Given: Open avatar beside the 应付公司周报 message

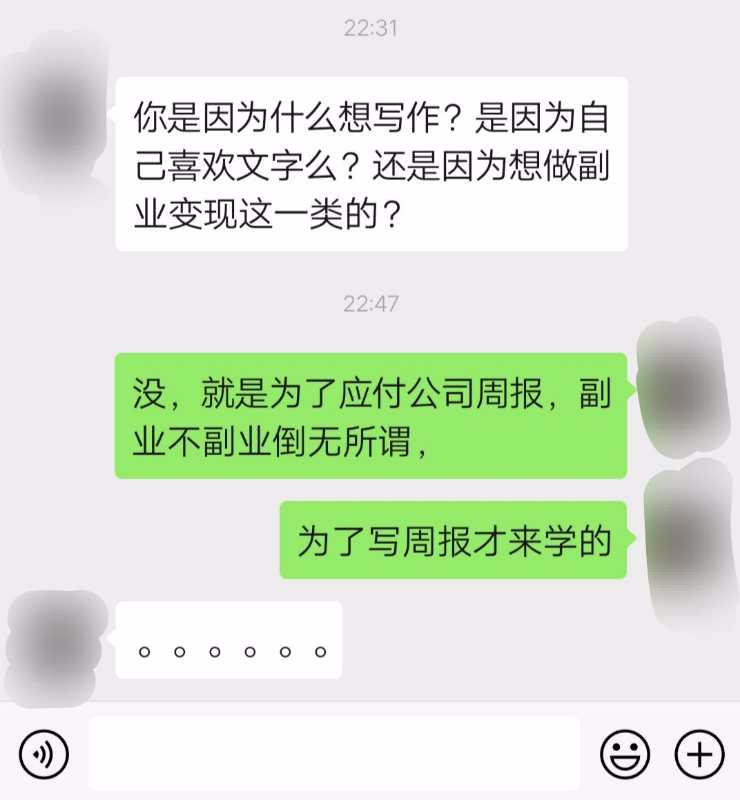Looking at the screenshot, I should pyautogui.click(x=683, y=389).
